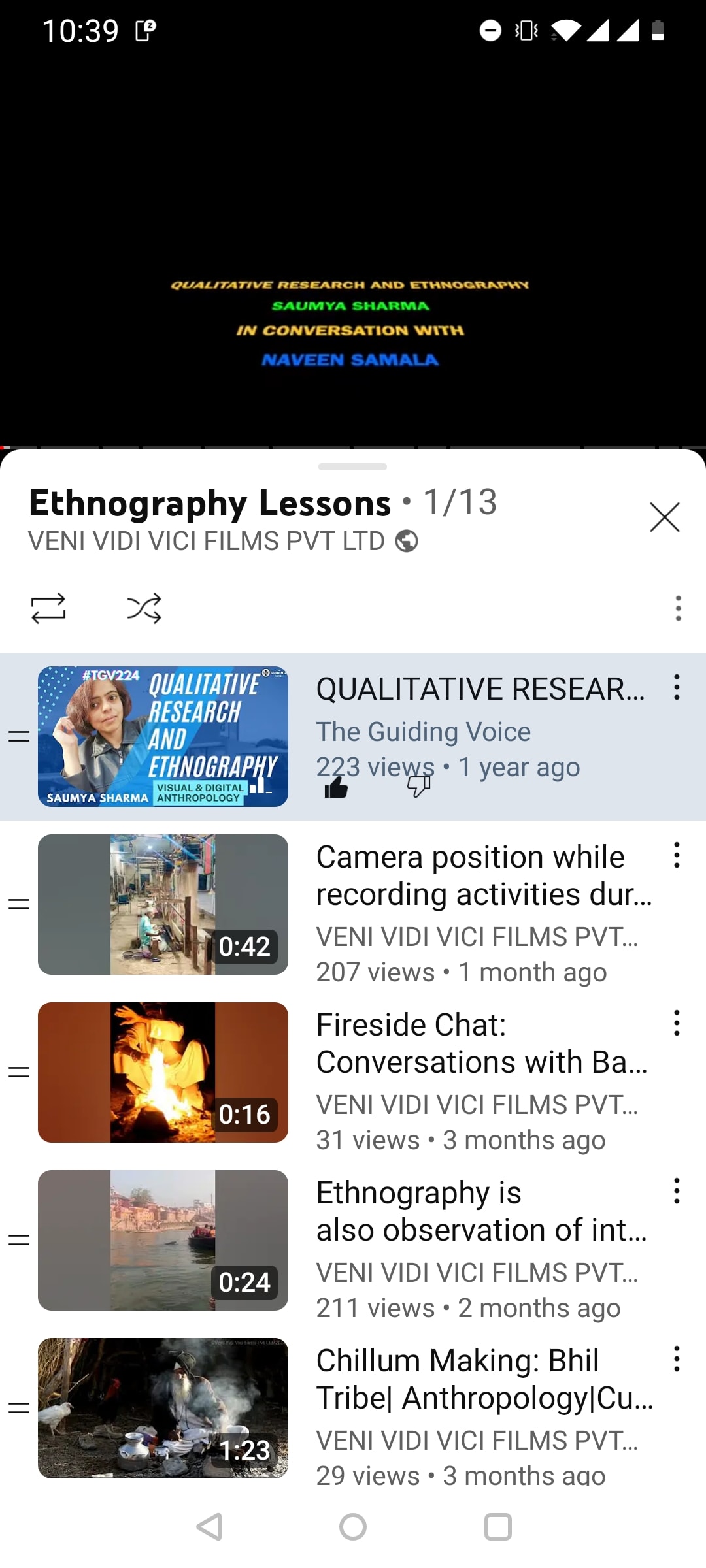The width and height of the screenshot is (706, 1568).
Task: Open options for Qualitative Research video
Action: point(677,688)
